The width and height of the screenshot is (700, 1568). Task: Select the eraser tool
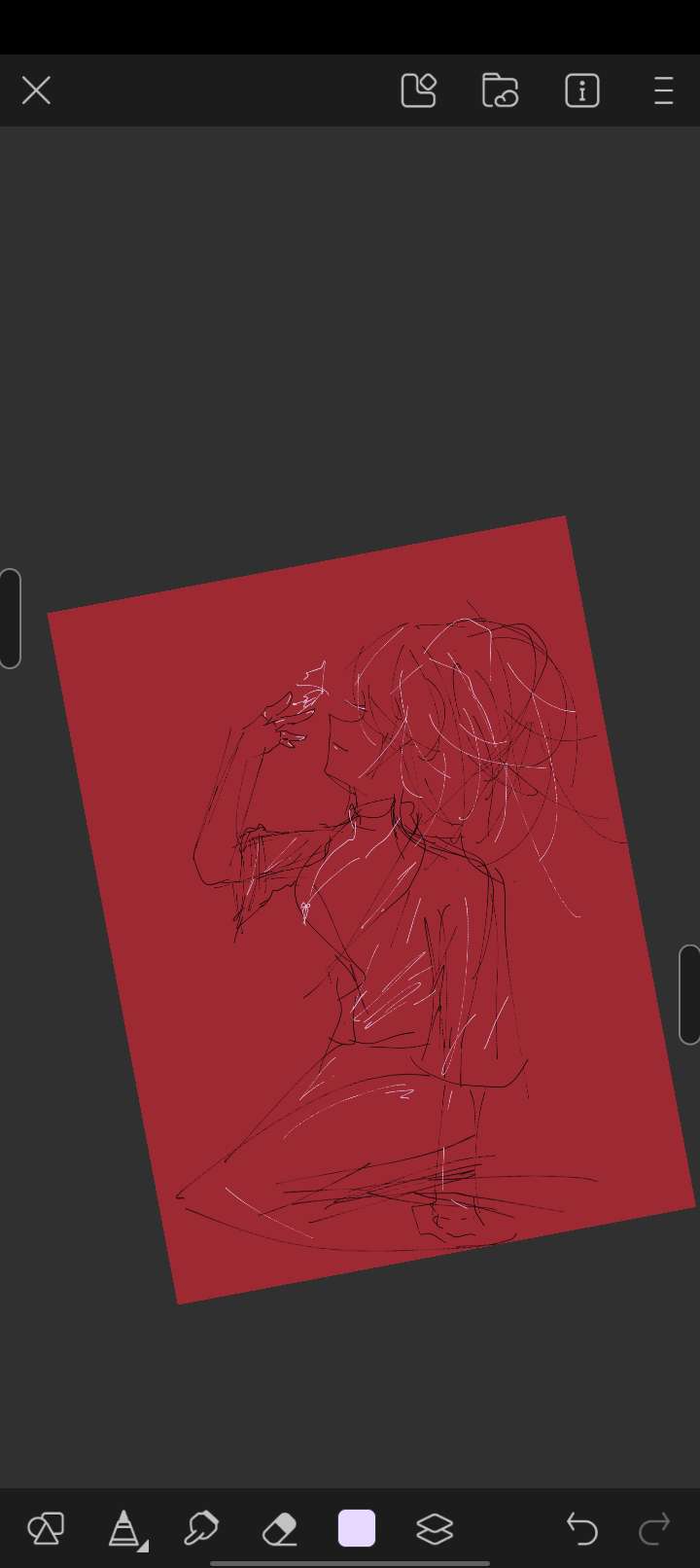[280, 1529]
